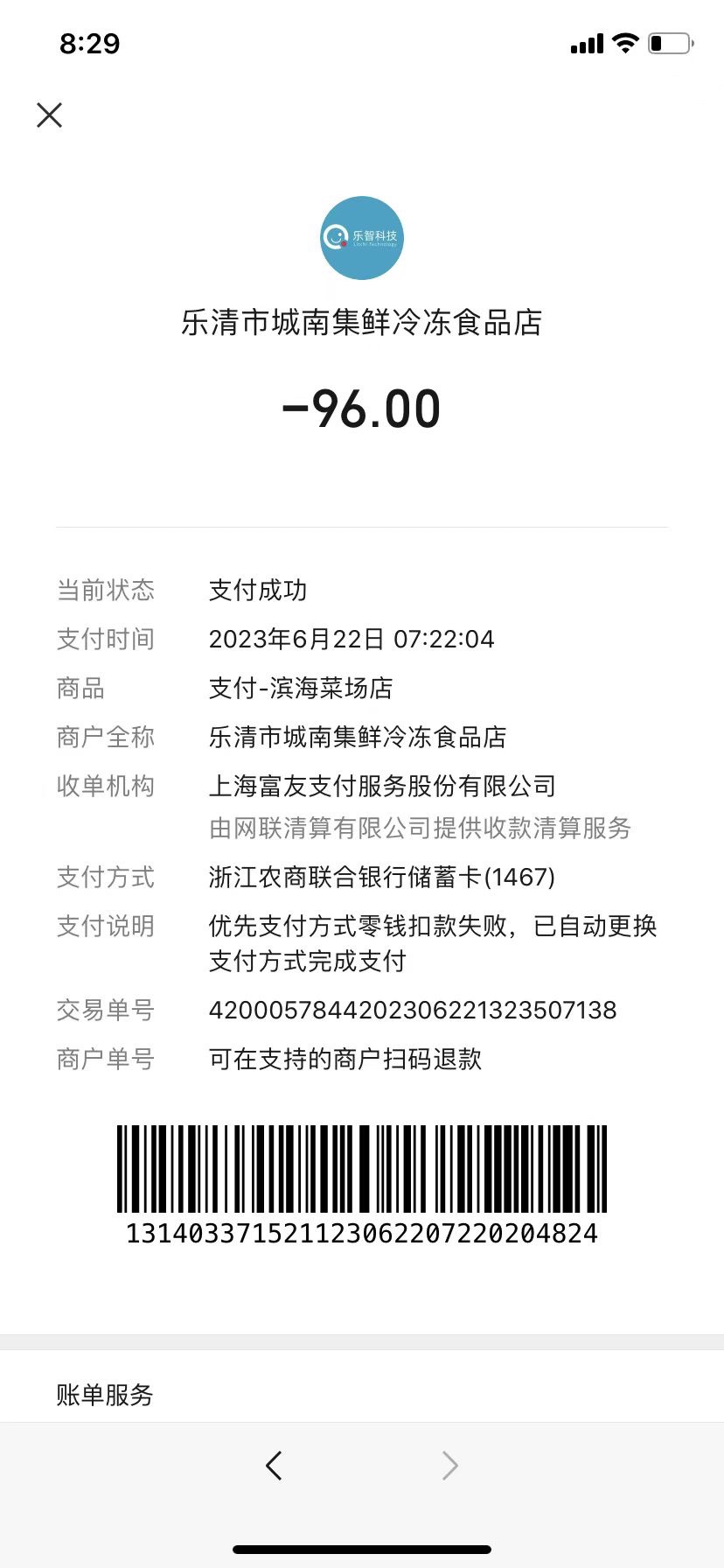The image size is (724, 1568).
Task: Open the 乐智科技 merchant avatar
Action: point(362,238)
